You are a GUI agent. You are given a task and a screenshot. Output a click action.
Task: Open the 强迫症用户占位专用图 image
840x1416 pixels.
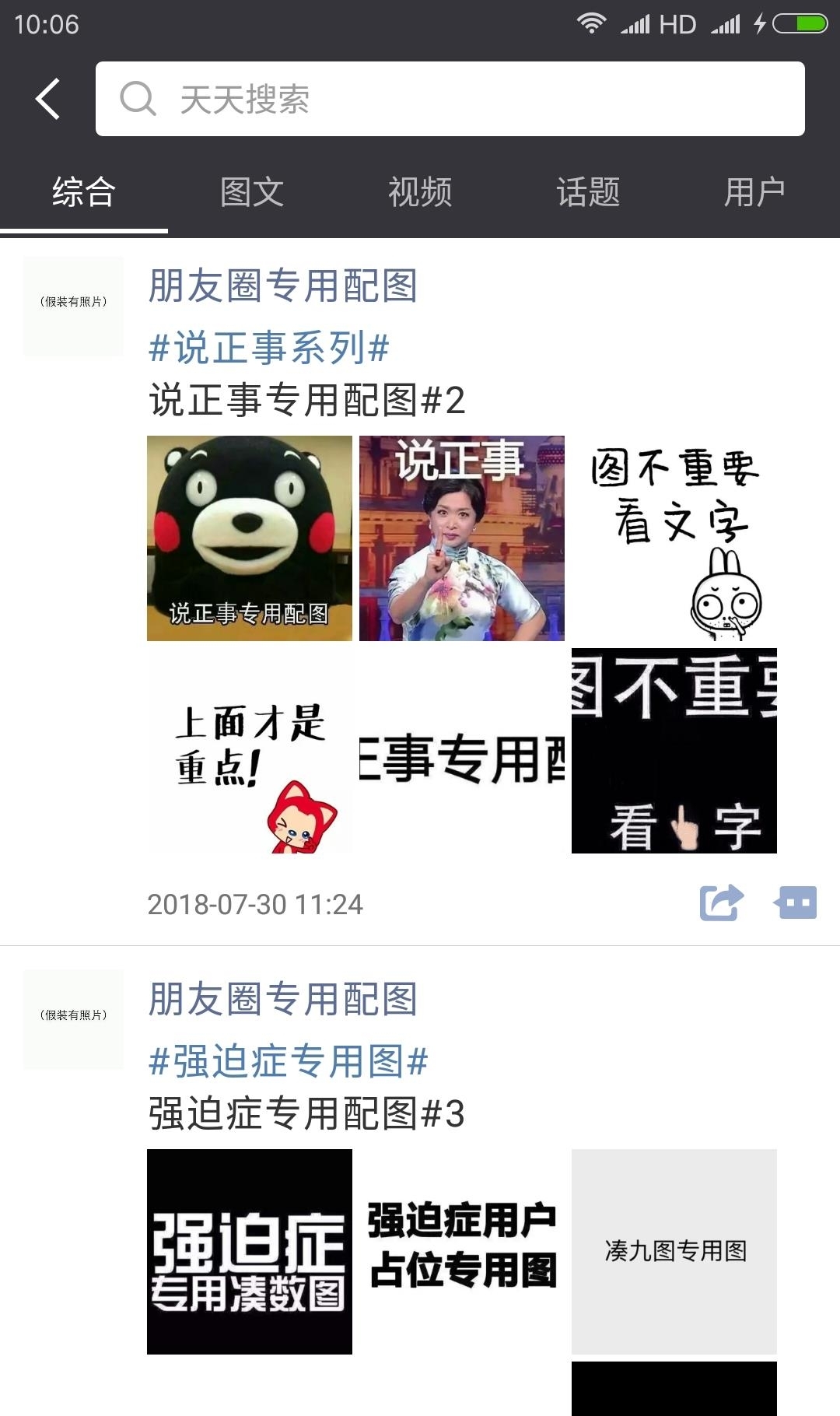pyautogui.click(x=462, y=1252)
